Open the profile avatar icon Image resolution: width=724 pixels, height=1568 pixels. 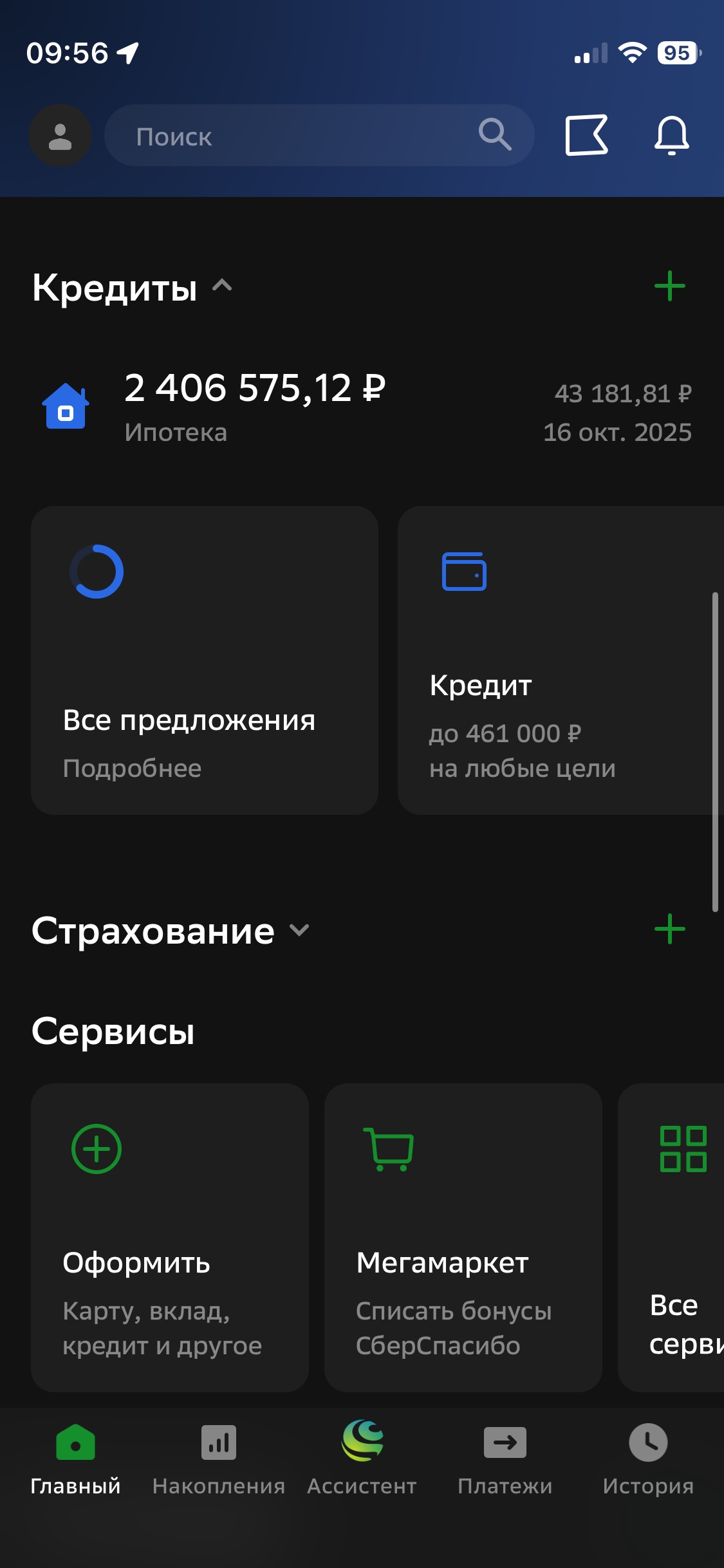coord(60,136)
